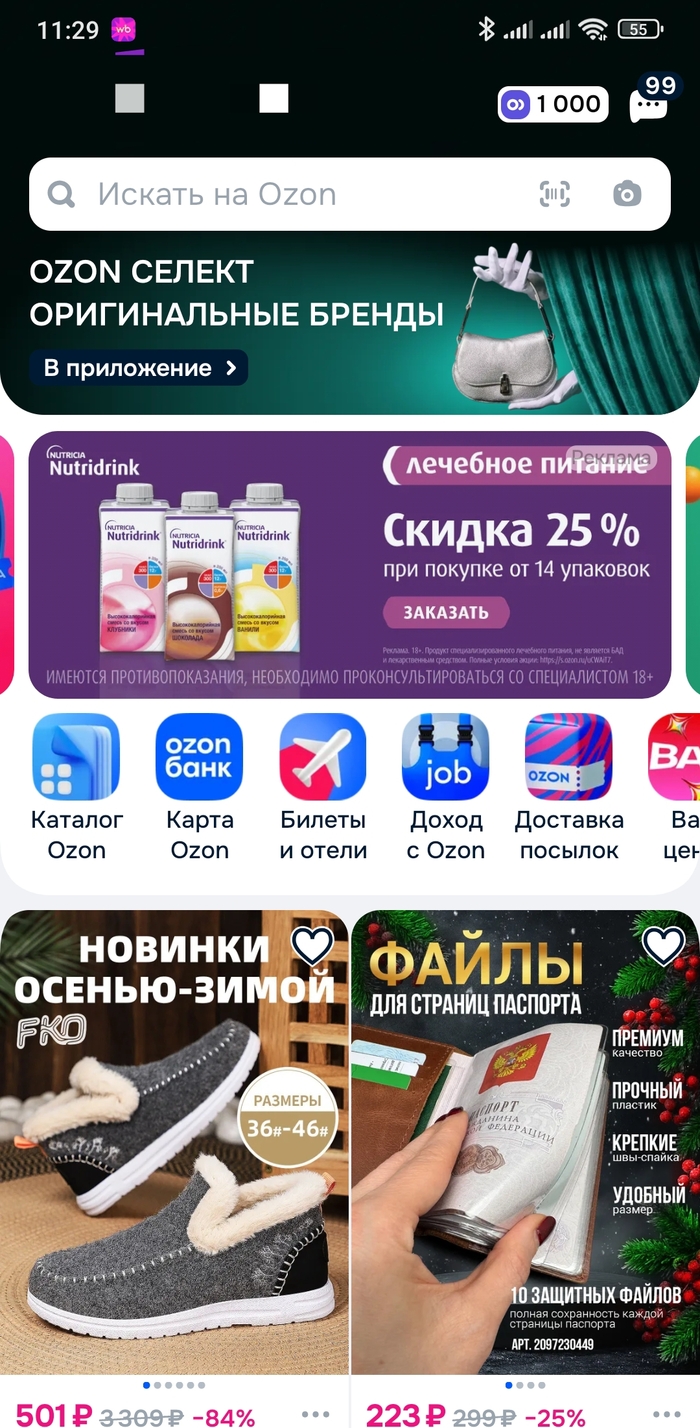Viewport: 700px width, 1428px height.
Task: Open more options for the 501 ₽ slippers
Action: 314,1416
